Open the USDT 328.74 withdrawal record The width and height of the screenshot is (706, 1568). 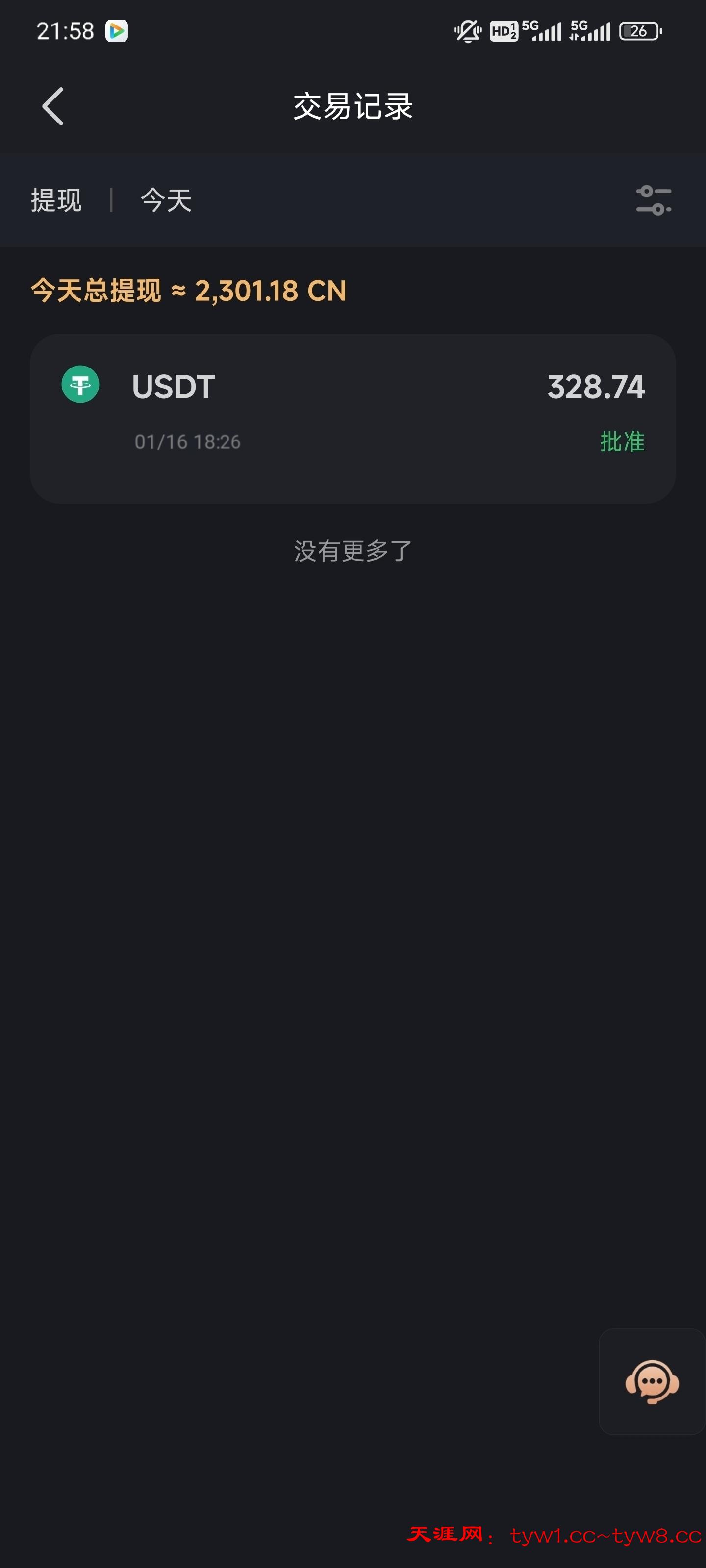click(x=353, y=418)
